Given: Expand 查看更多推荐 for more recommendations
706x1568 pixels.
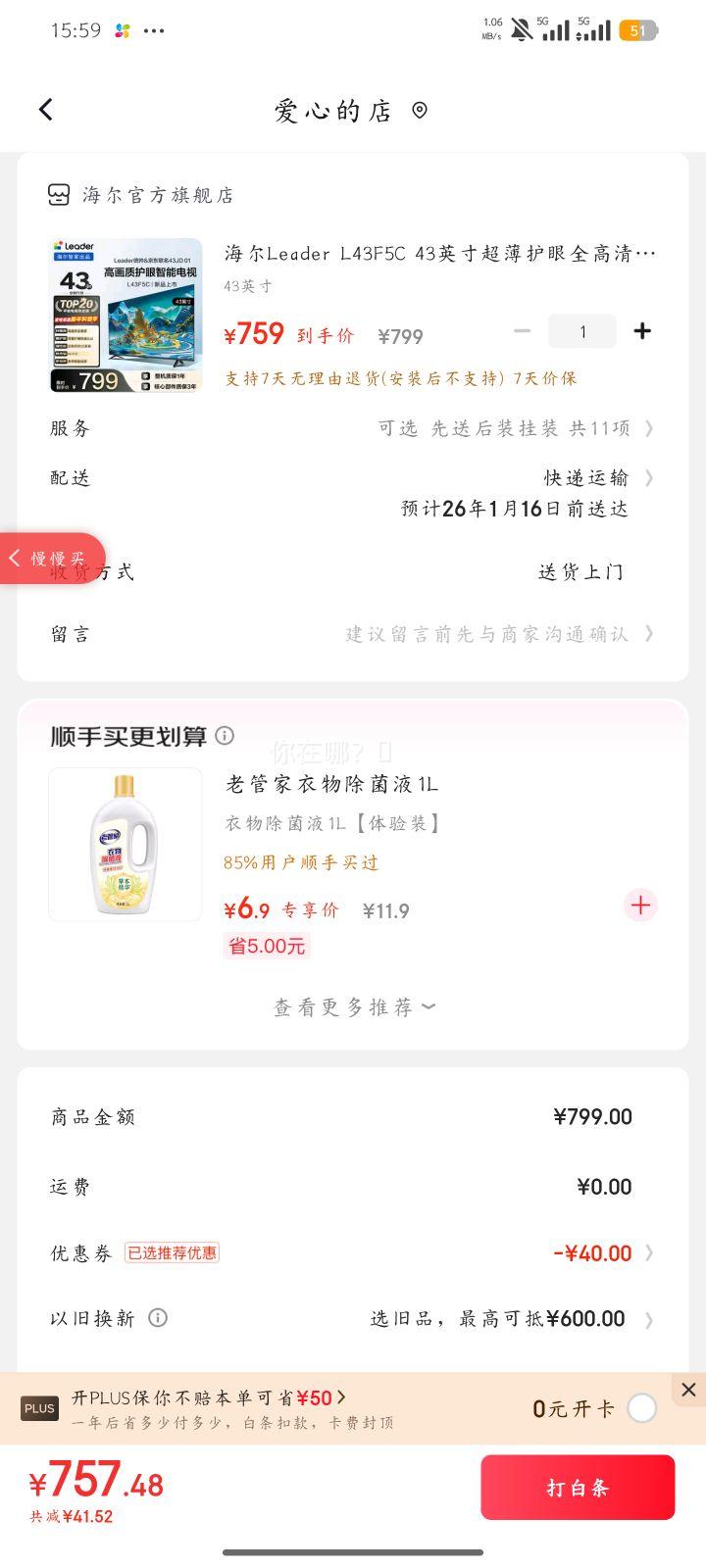Looking at the screenshot, I should point(353,1006).
